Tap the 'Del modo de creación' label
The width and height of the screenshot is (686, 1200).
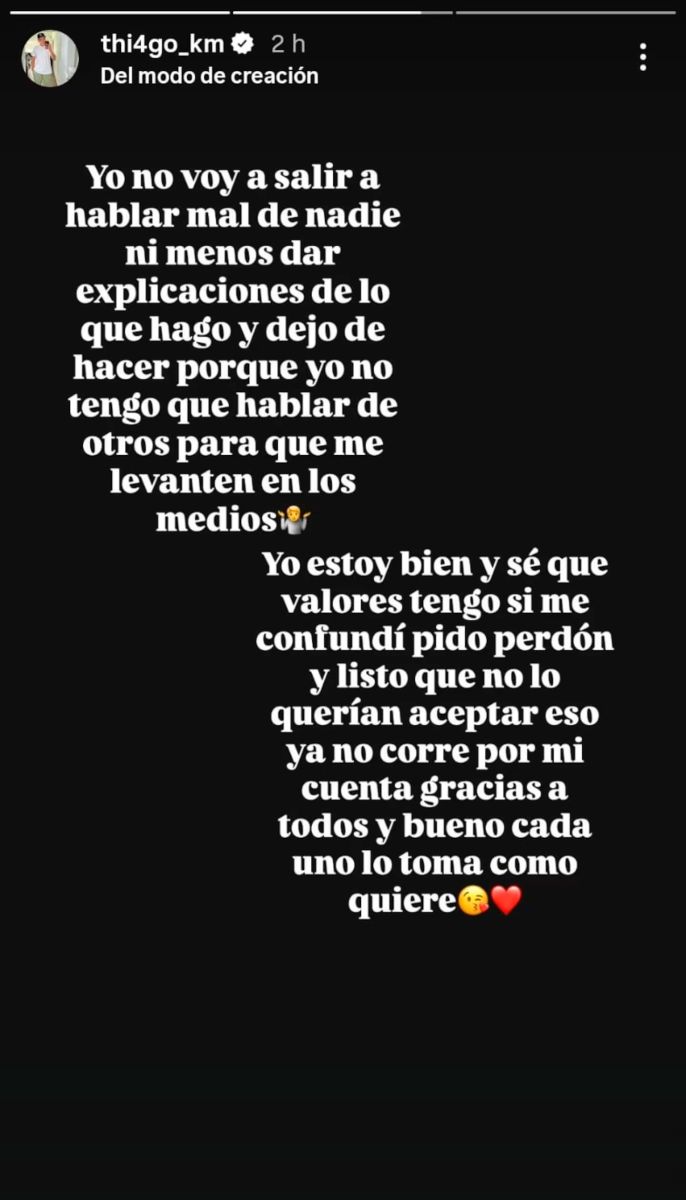point(209,76)
